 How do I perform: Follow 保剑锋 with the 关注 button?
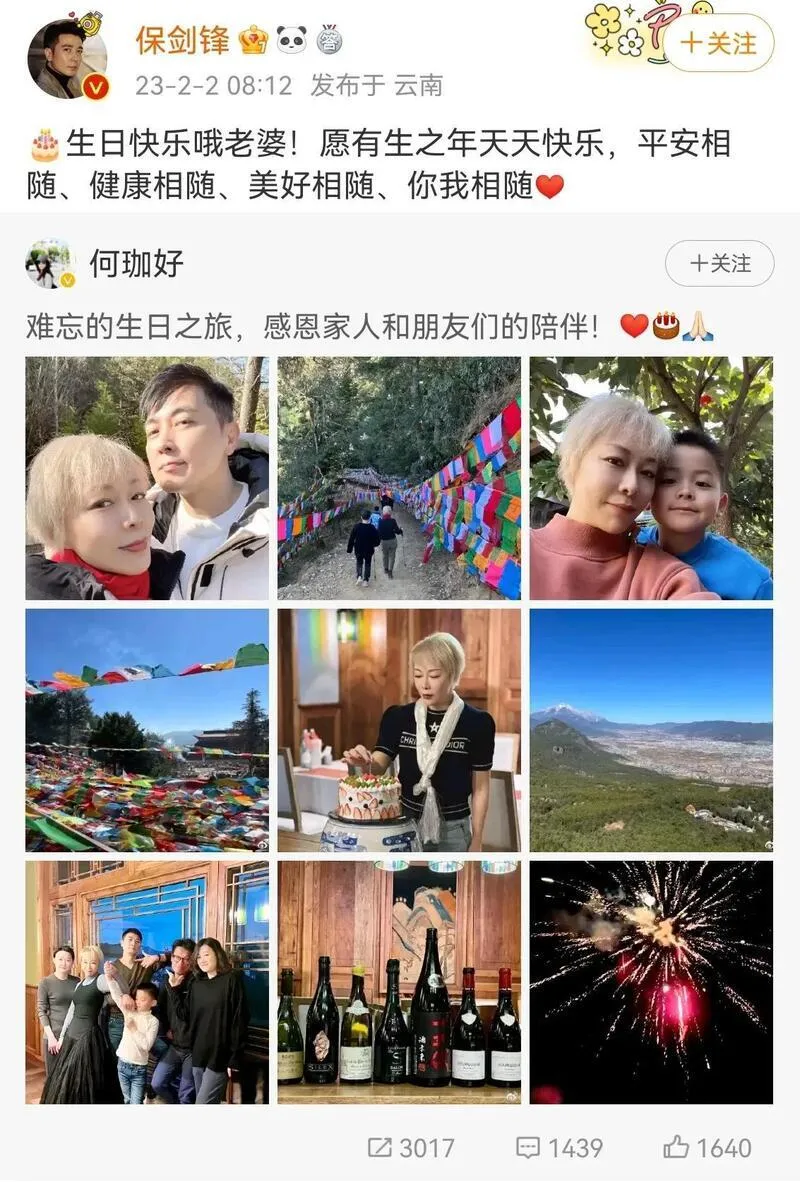719,43
